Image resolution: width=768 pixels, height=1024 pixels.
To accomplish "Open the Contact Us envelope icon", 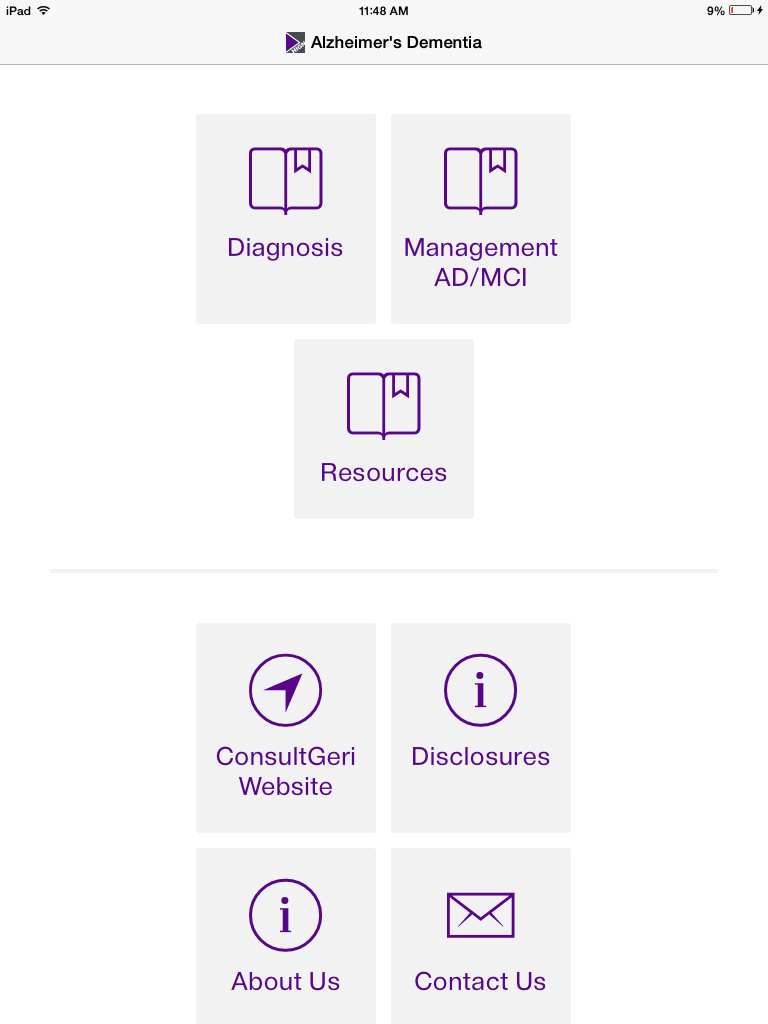I will (x=480, y=914).
